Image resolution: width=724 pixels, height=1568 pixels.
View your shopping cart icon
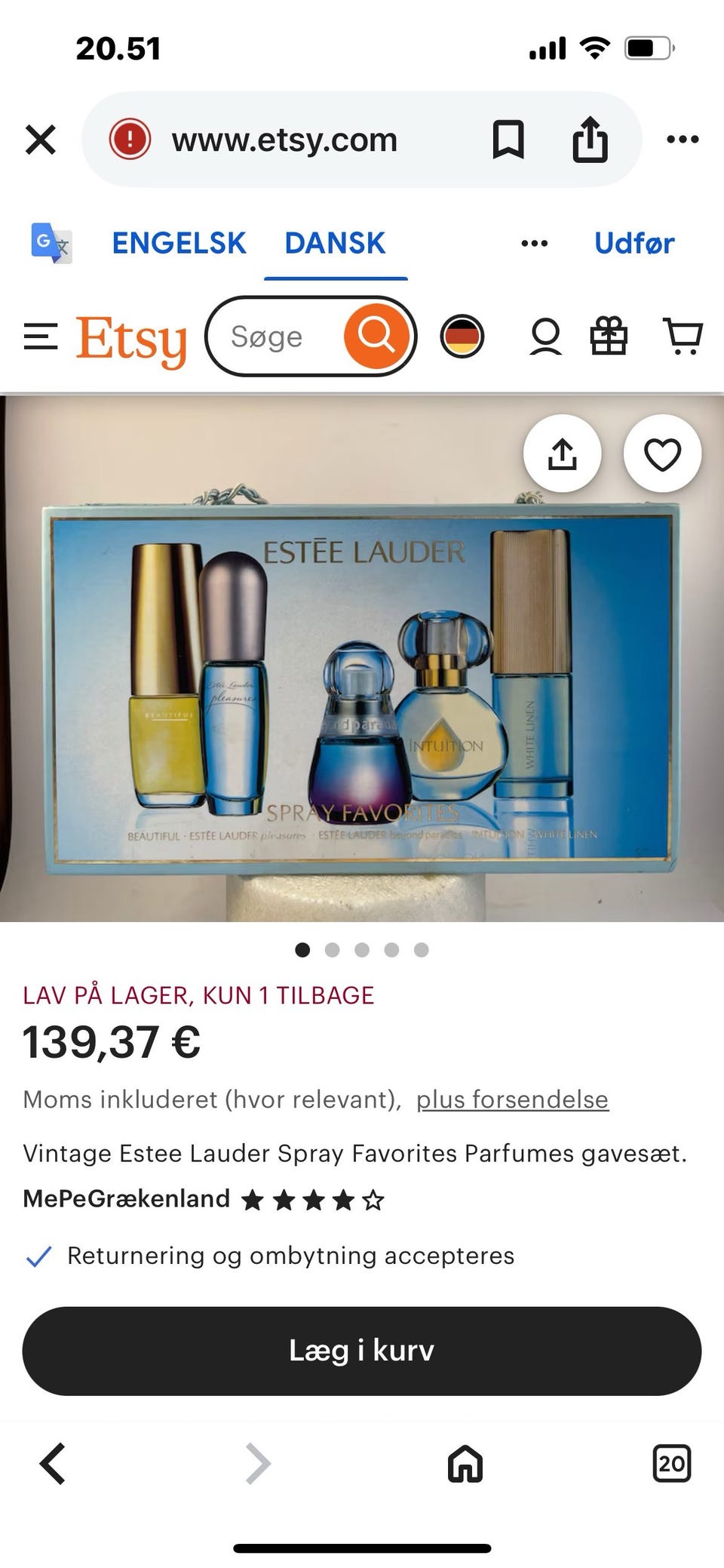pos(681,337)
